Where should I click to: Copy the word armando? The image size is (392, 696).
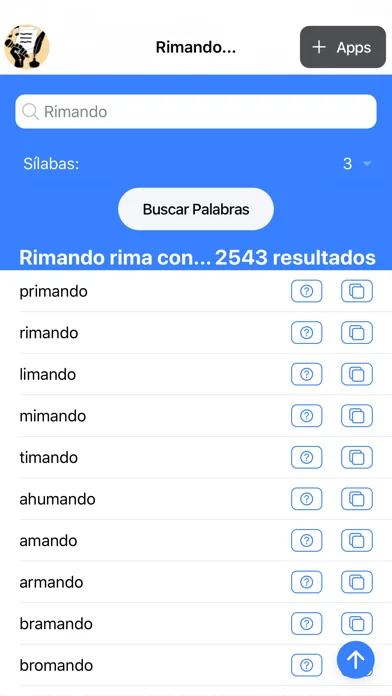[x=356, y=582]
